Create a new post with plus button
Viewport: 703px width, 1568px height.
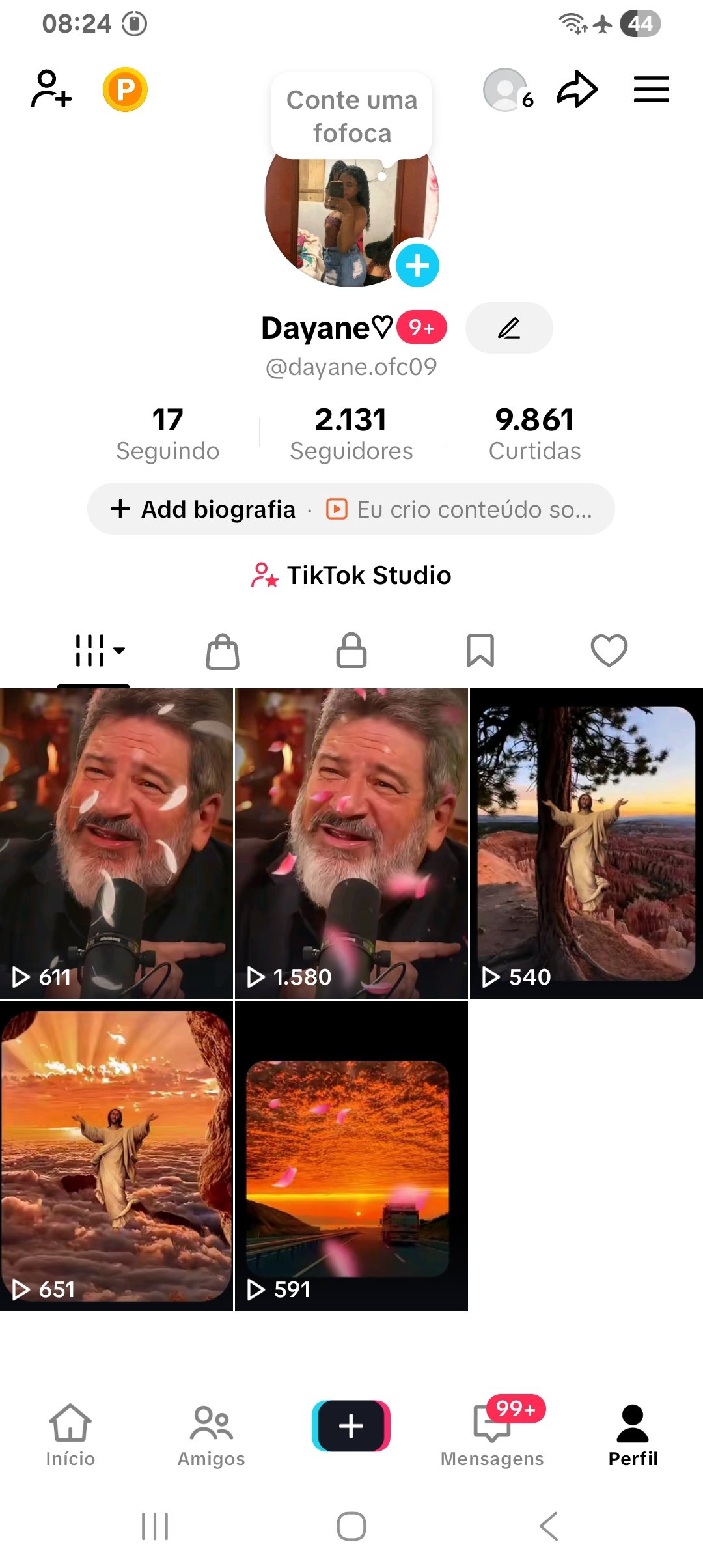point(351,1426)
